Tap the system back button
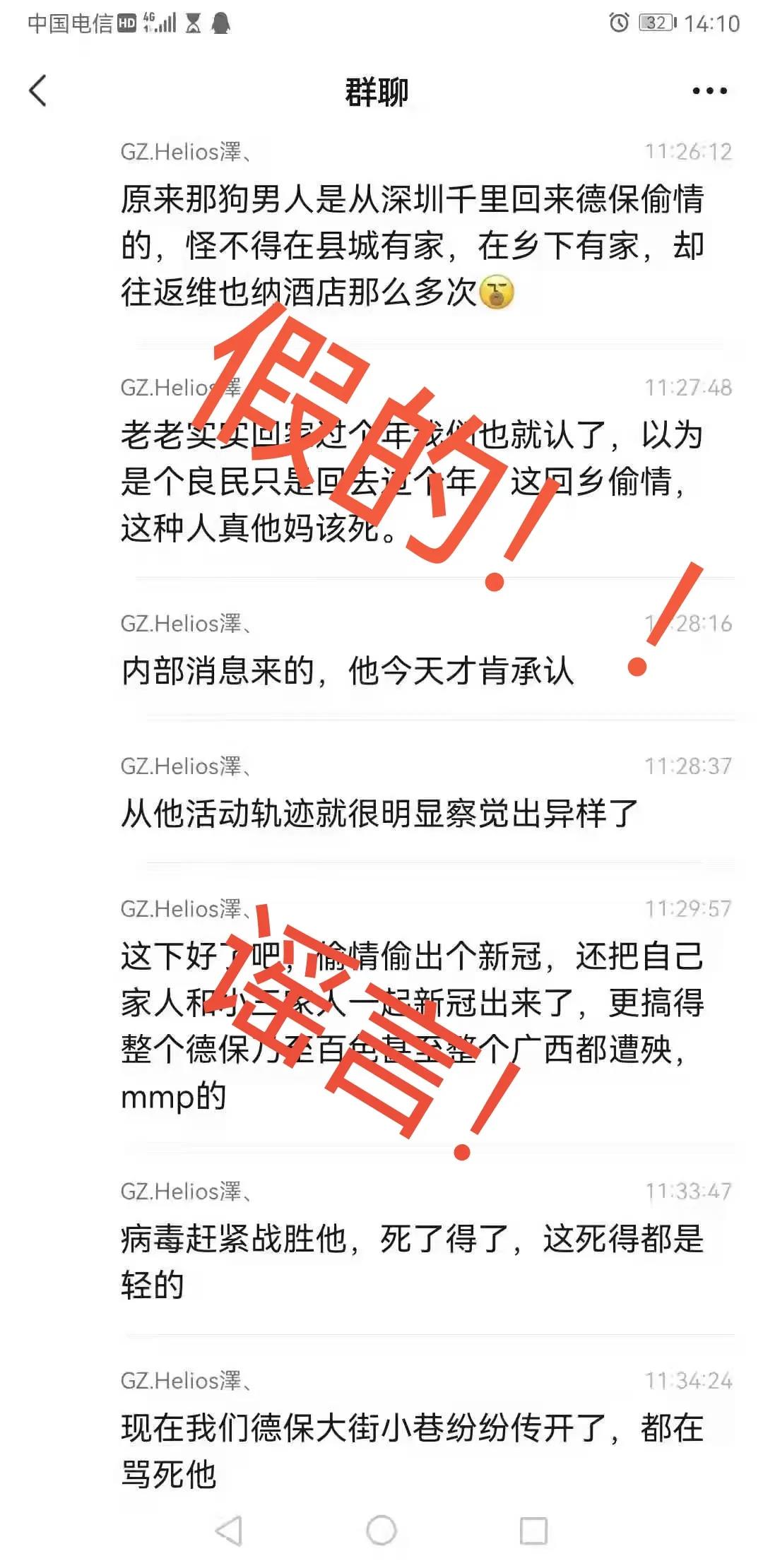Viewport: 763px width, 1568px height. point(229,1531)
